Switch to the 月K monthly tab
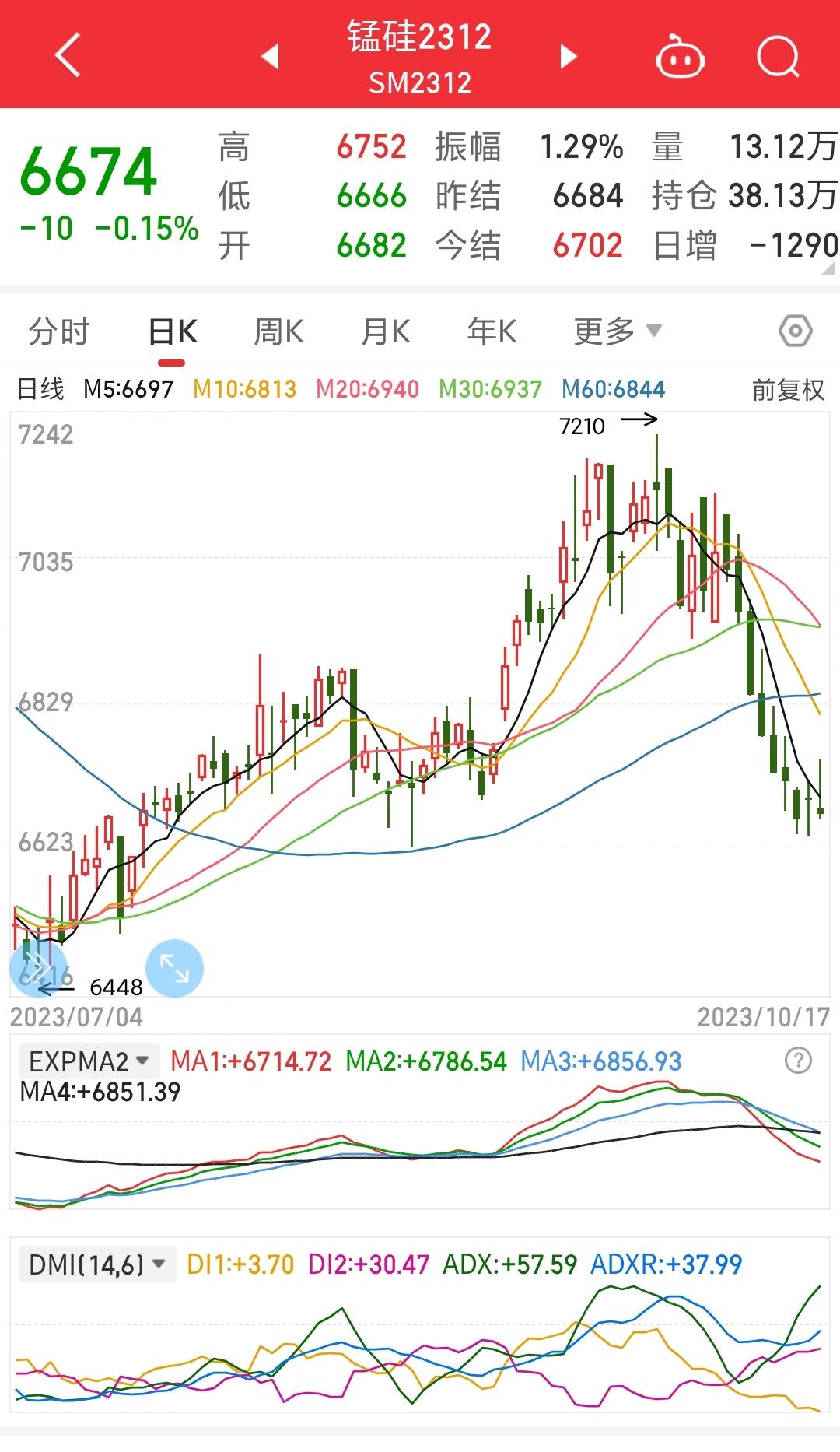840x1452 pixels. pyautogui.click(x=385, y=330)
